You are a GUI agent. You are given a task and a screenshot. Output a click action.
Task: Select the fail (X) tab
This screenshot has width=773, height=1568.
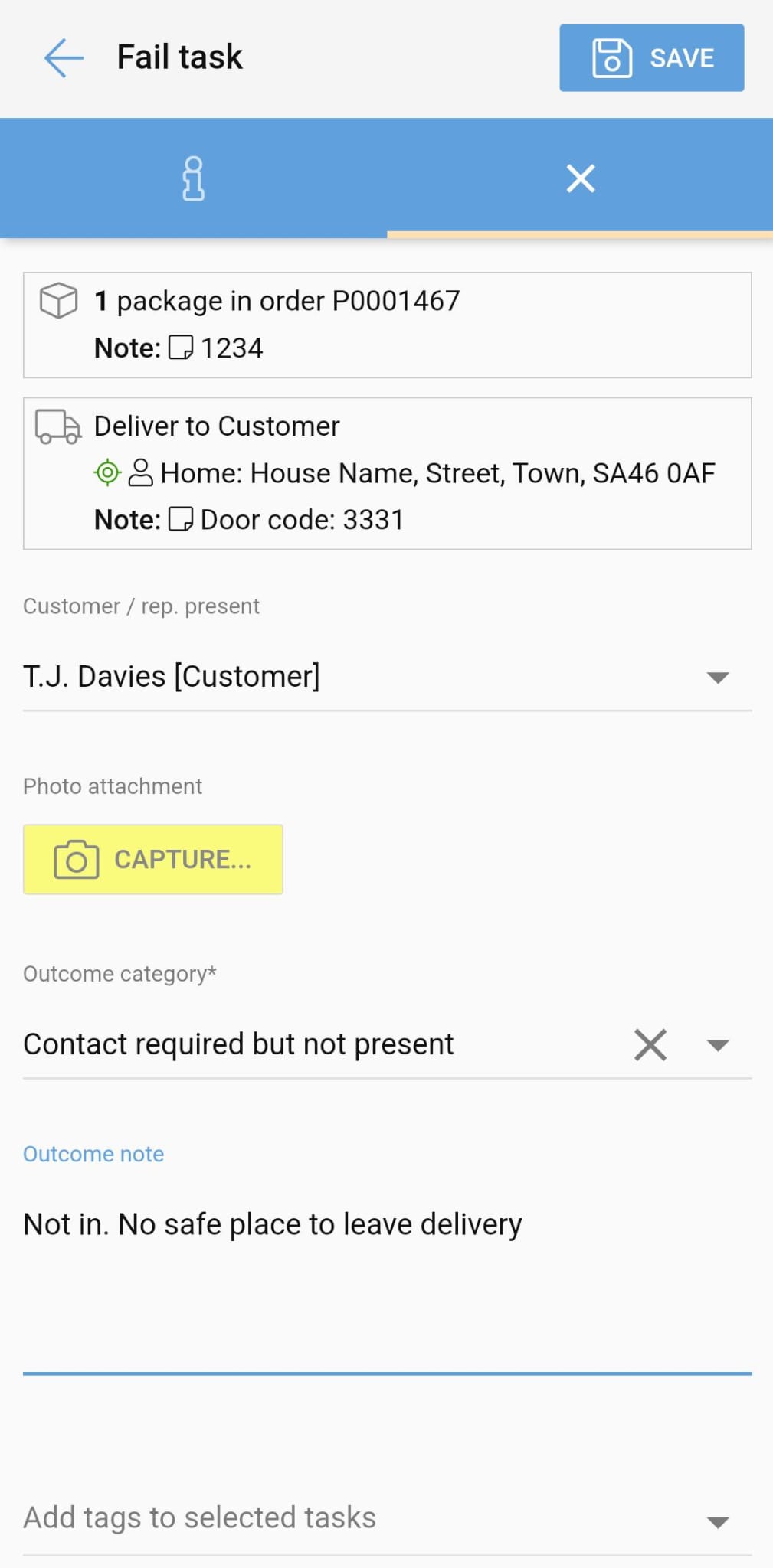click(x=580, y=179)
